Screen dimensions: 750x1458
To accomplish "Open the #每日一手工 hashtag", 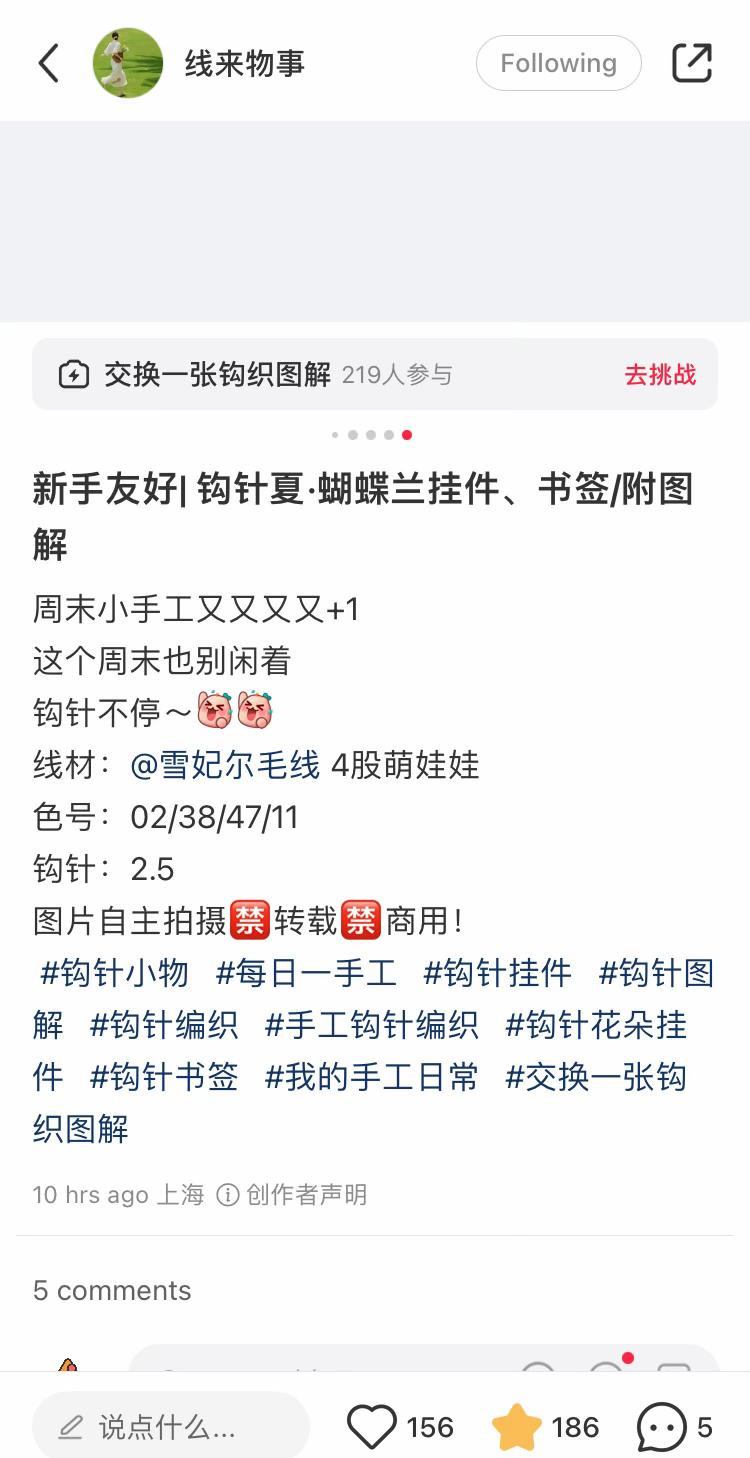I will (x=306, y=973).
